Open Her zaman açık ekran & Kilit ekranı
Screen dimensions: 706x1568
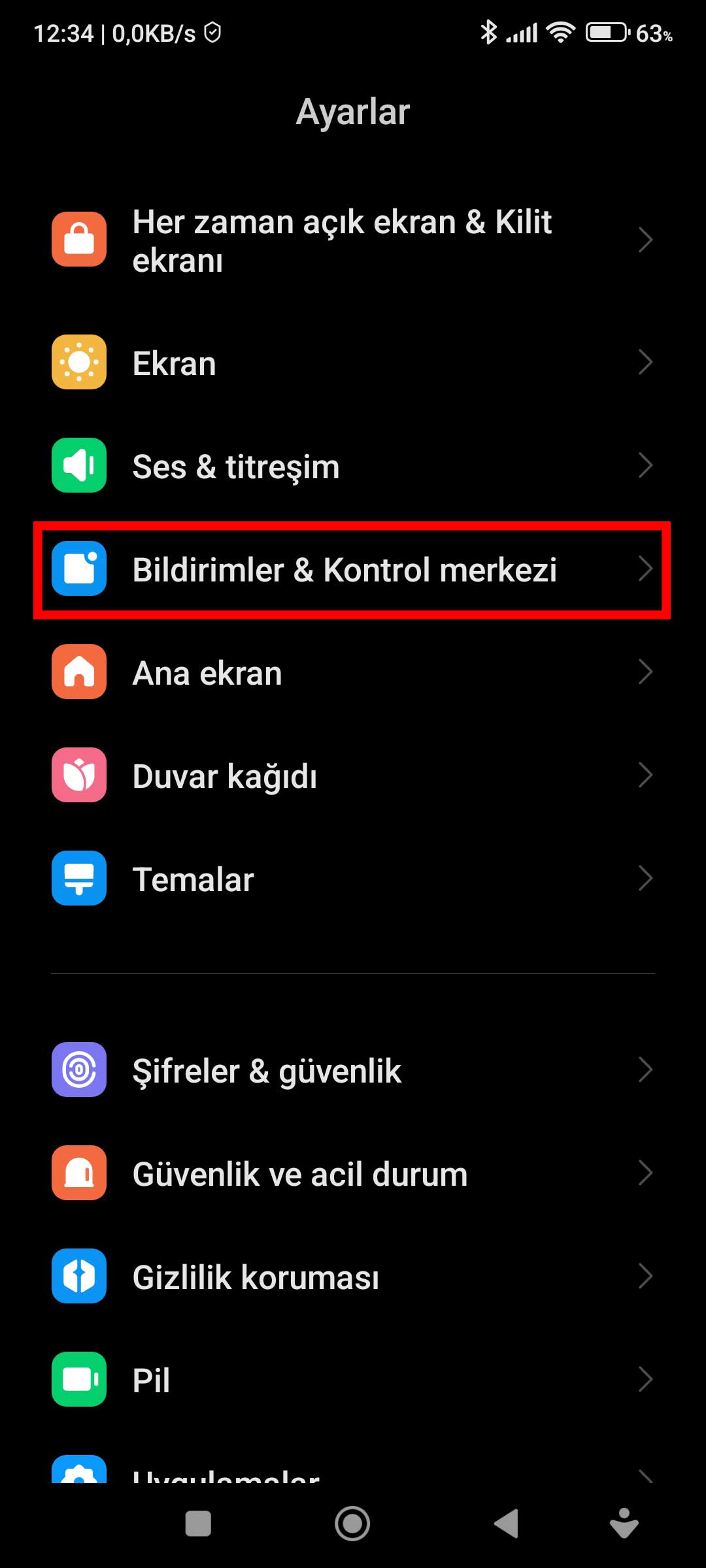pyautogui.click(x=353, y=240)
